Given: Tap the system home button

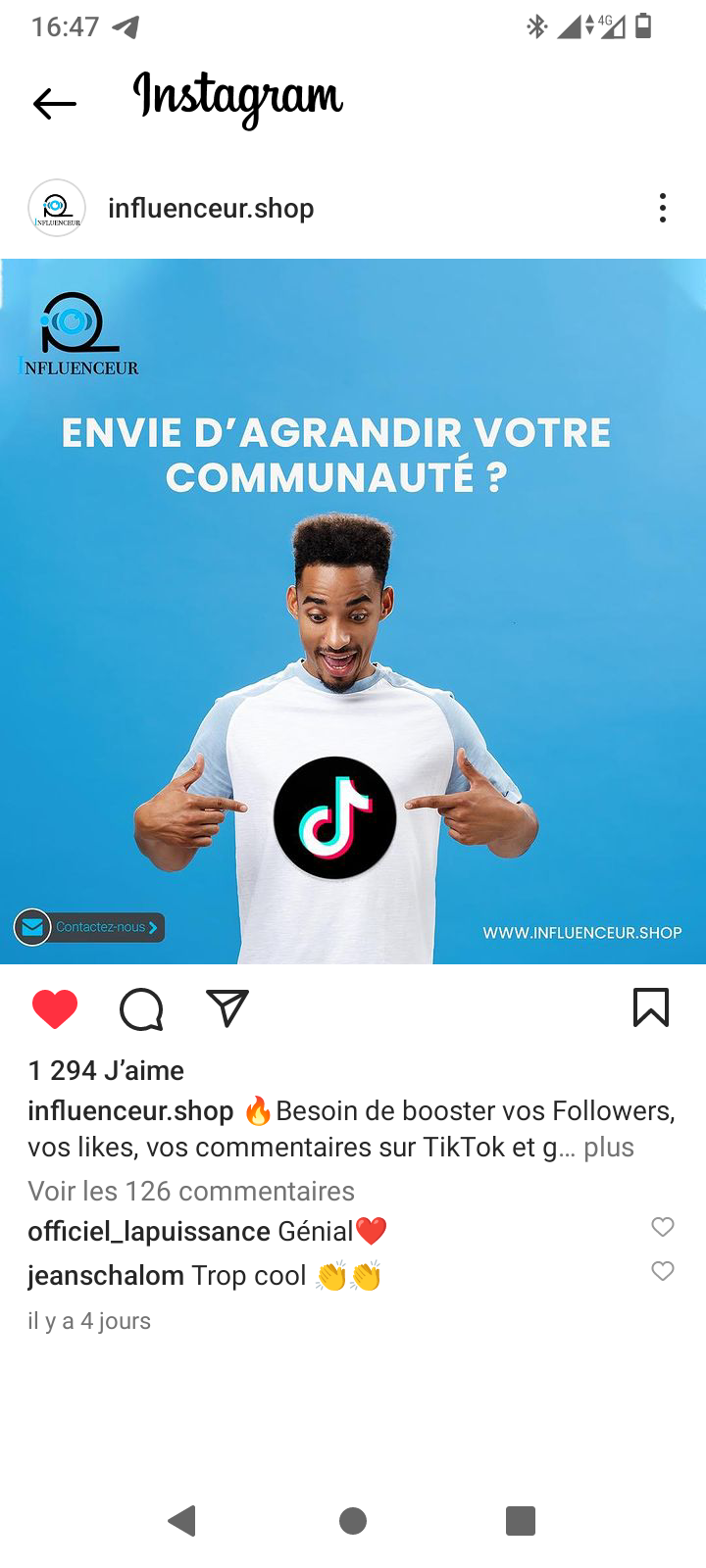Looking at the screenshot, I should click(x=353, y=1521).
